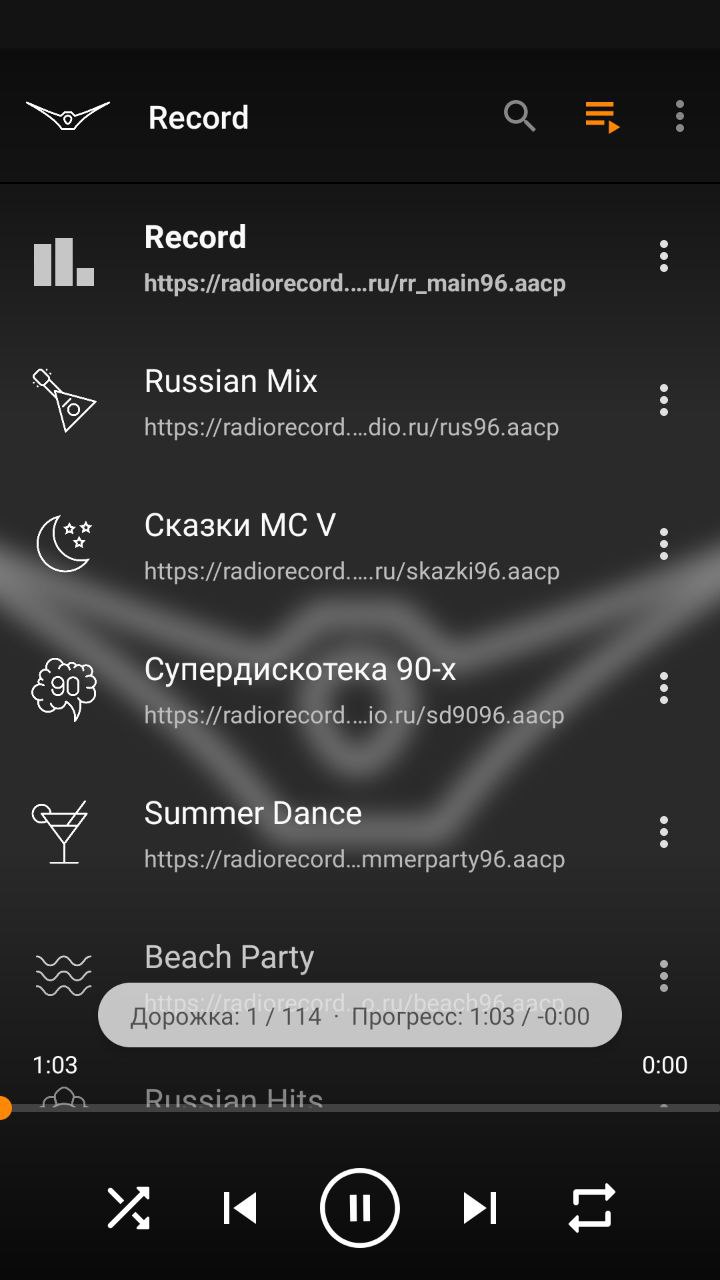Open the search icon in the app bar
This screenshot has width=720, height=1280.
click(519, 117)
